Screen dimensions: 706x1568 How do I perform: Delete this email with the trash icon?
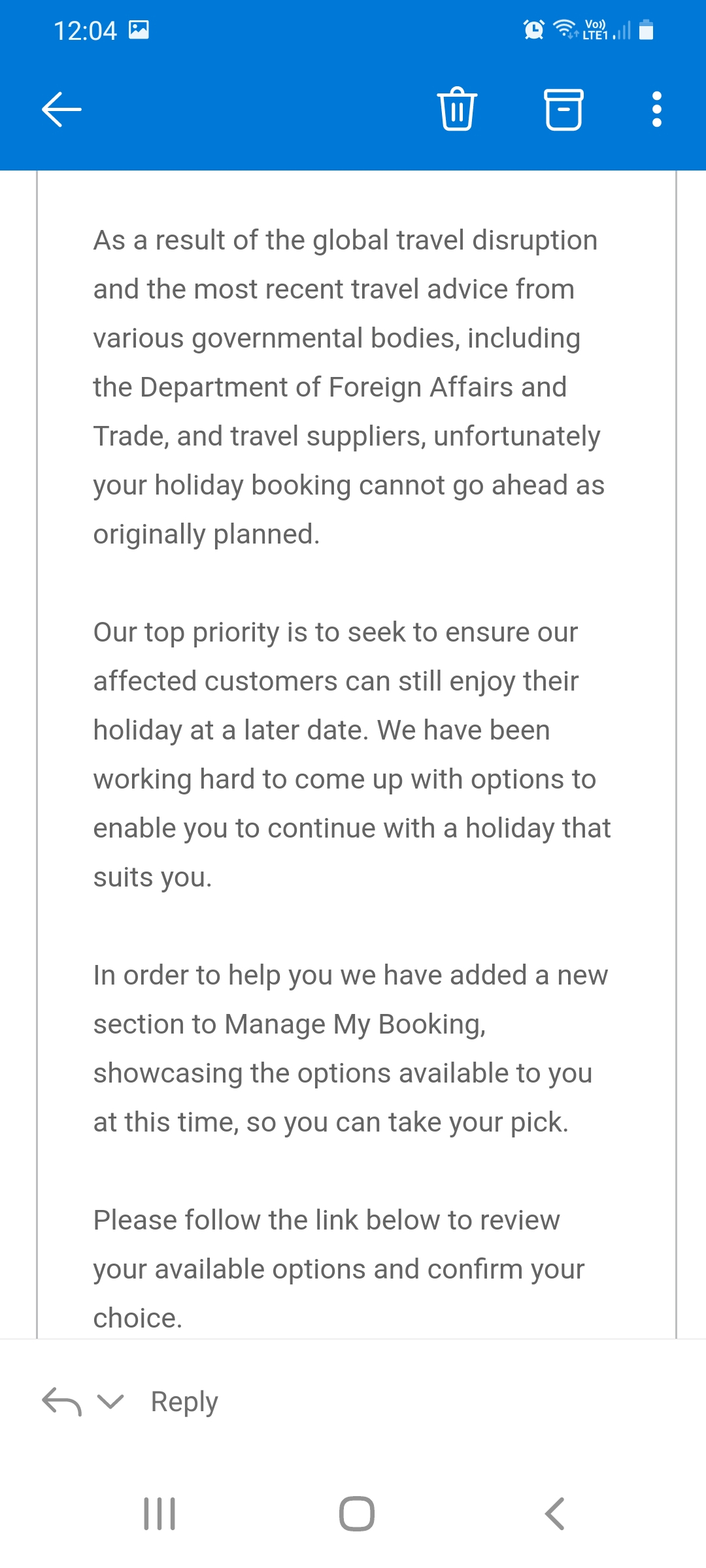[x=457, y=109]
